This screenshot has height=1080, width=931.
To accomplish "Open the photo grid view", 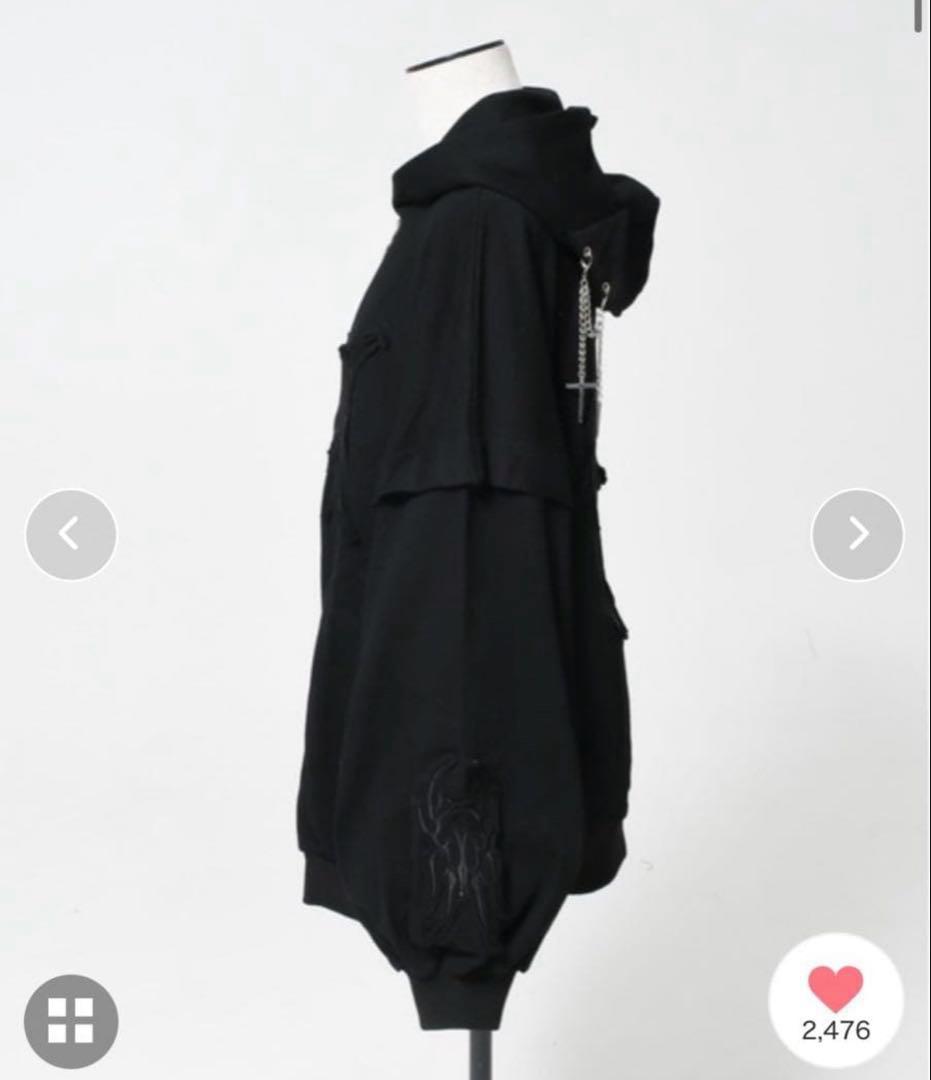I will (x=71, y=1020).
